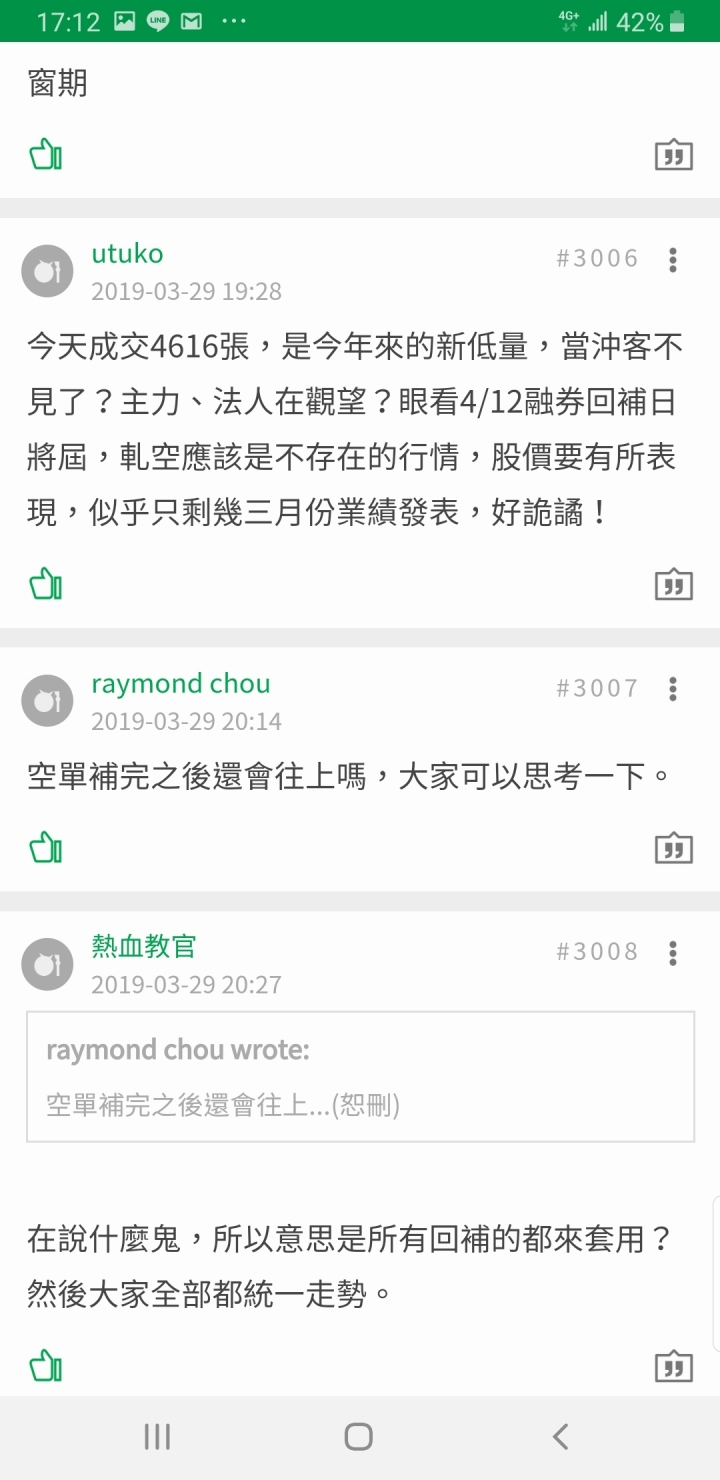The height and width of the screenshot is (1480, 720).
Task: Open overflow menu for post #3006
Action: pyautogui.click(x=673, y=259)
